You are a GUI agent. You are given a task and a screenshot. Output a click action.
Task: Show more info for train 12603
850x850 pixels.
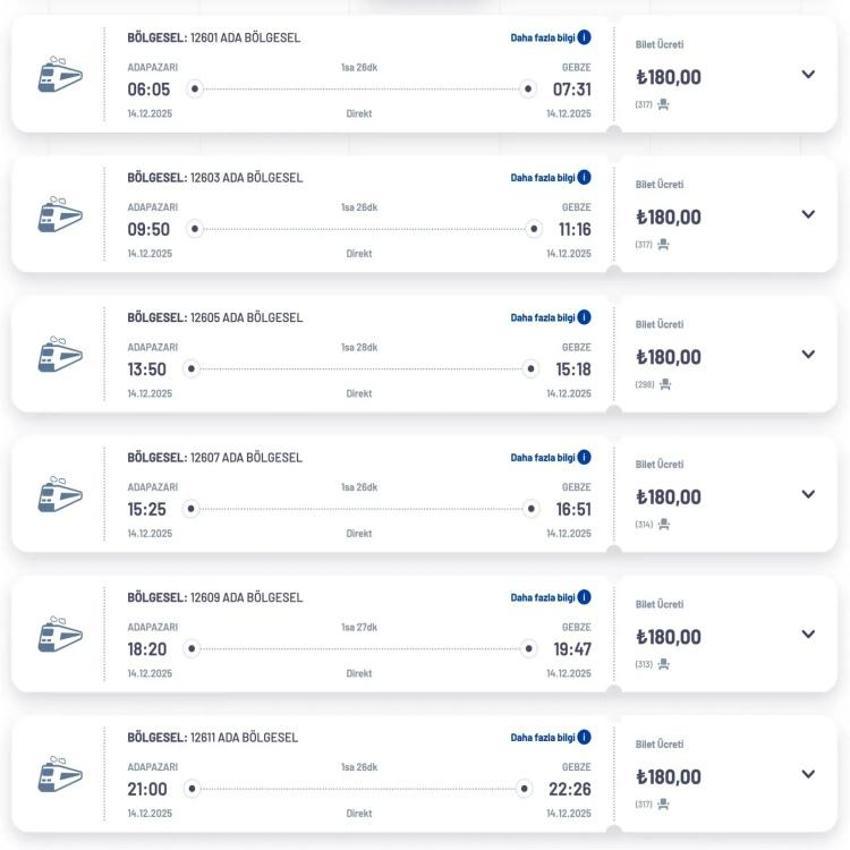[550, 178]
